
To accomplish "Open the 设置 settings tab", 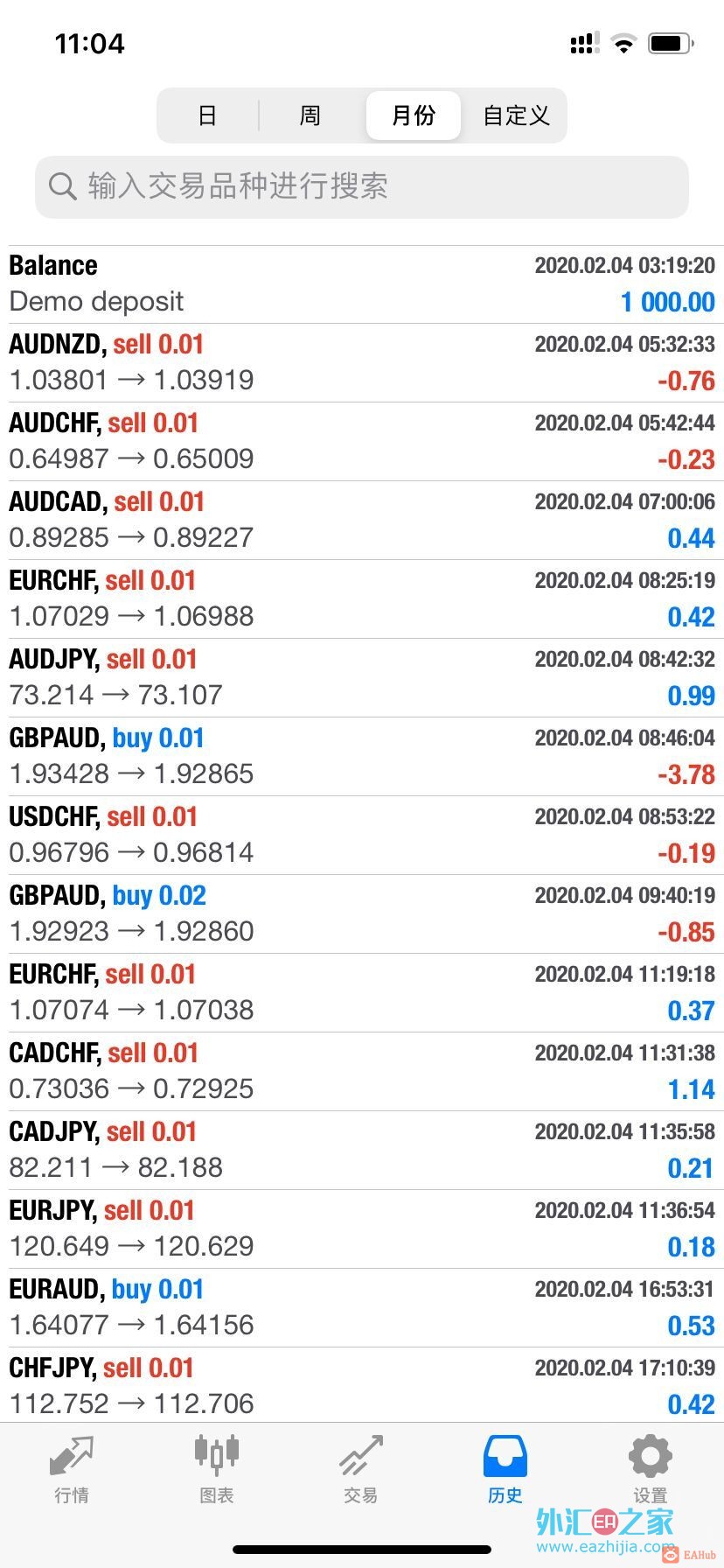I will tap(651, 1470).
